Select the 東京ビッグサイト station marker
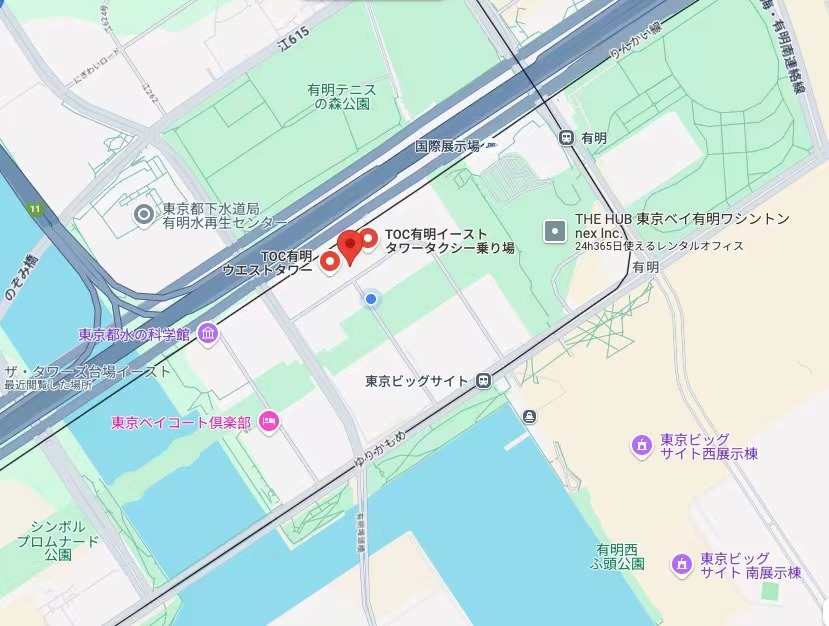Screen dimensions: 829x626 pos(484,380)
